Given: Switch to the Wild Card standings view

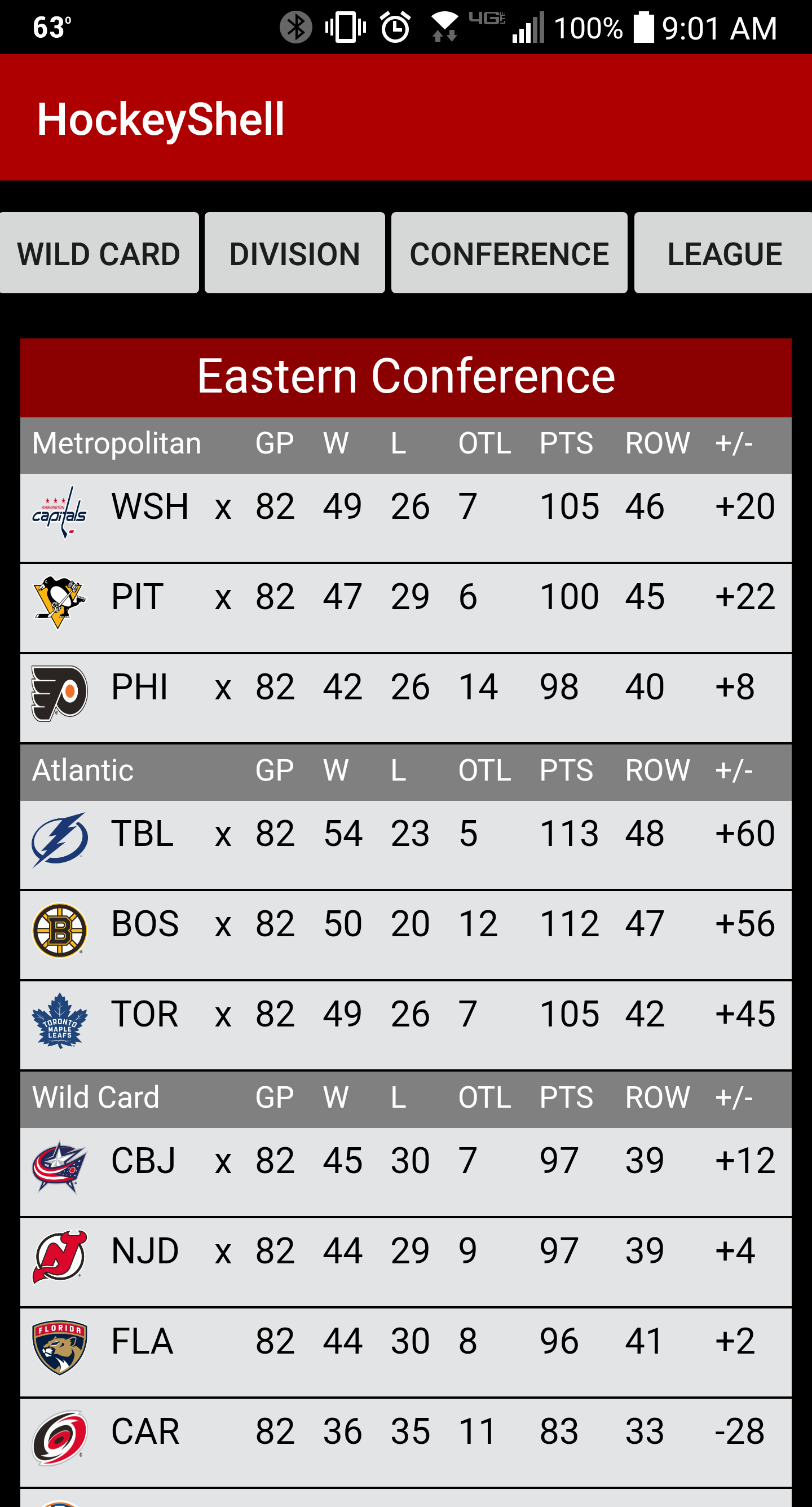Looking at the screenshot, I should click(x=99, y=253).
